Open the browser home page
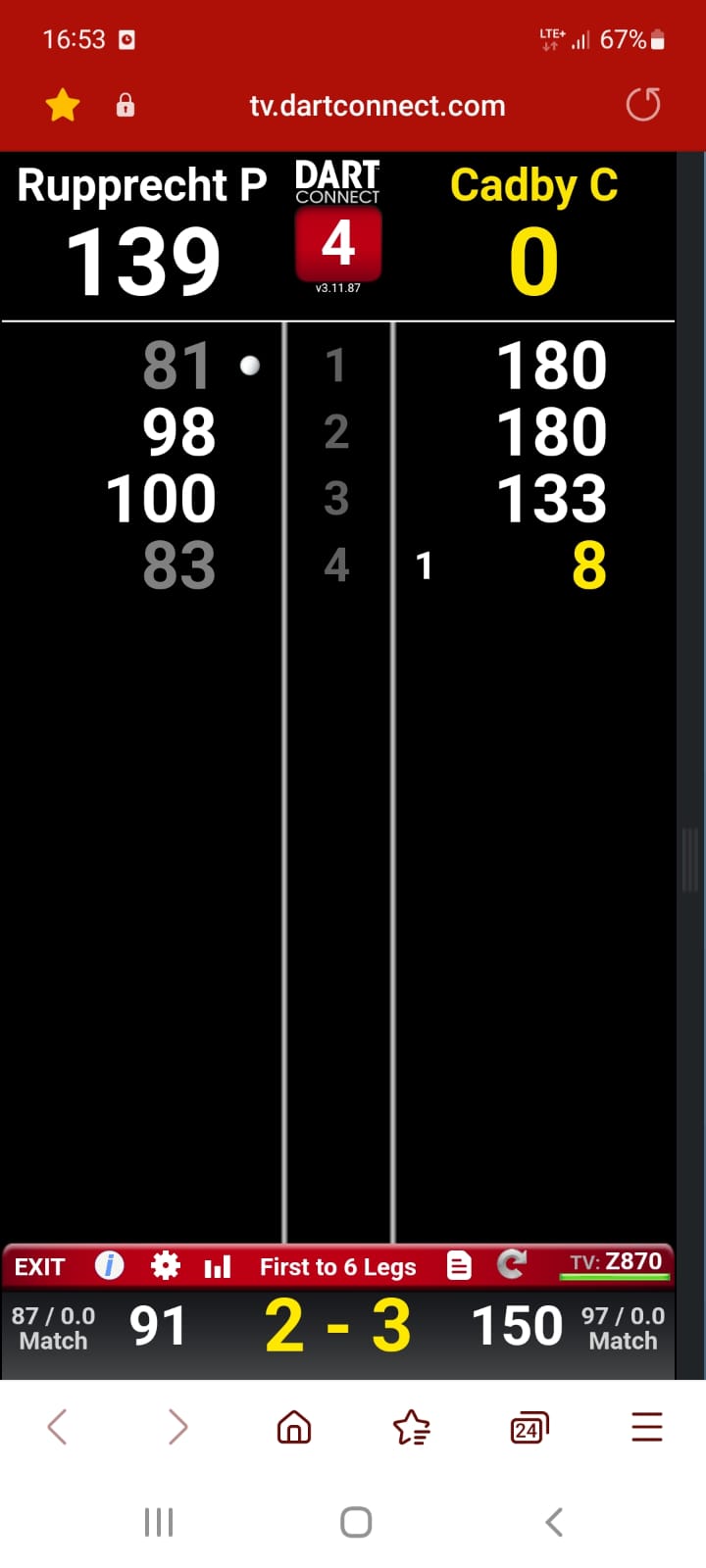This screenshot has width=706, height=1568. tap(294, 1427)
